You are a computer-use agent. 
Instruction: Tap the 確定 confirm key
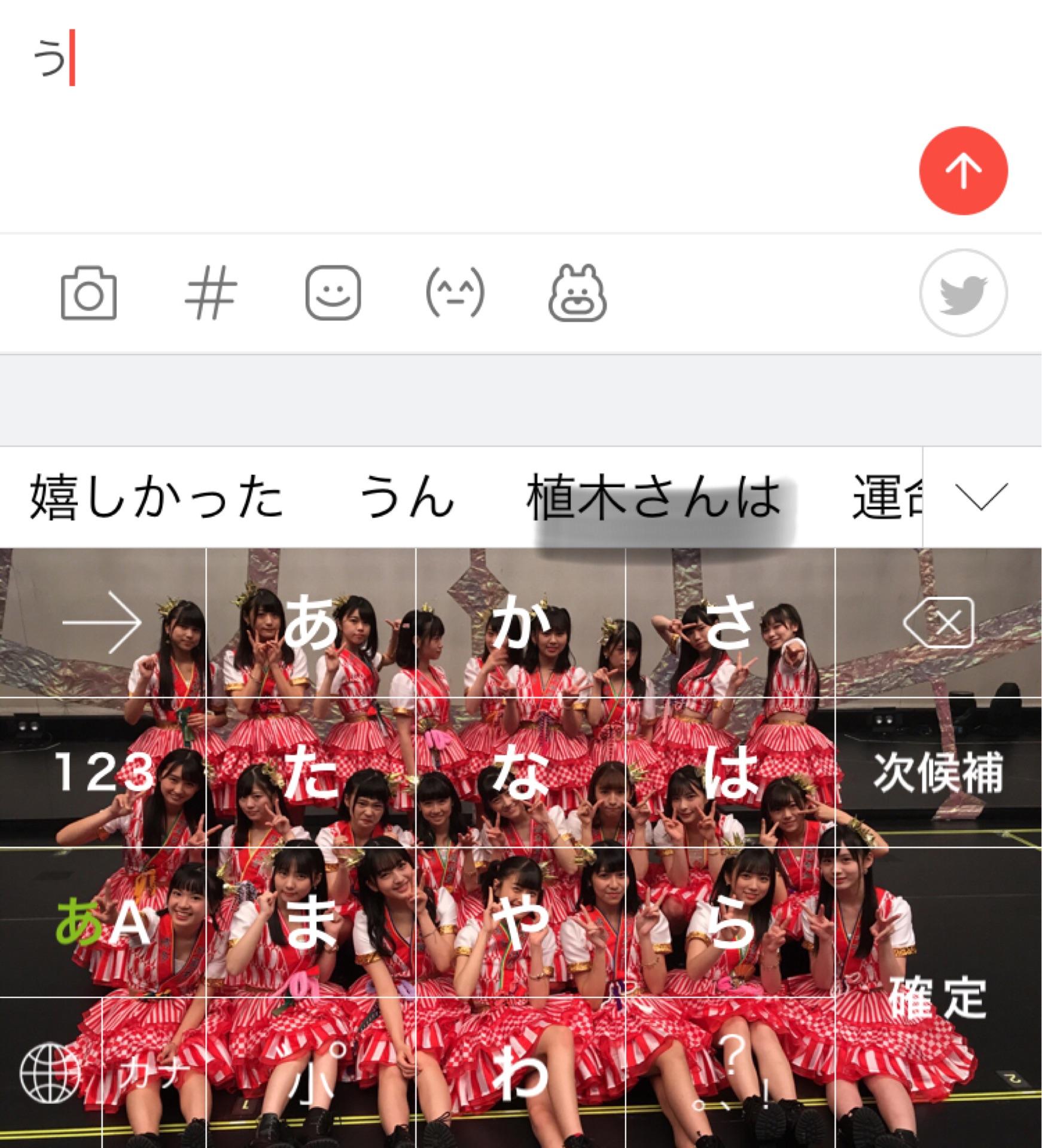point(938,996)
